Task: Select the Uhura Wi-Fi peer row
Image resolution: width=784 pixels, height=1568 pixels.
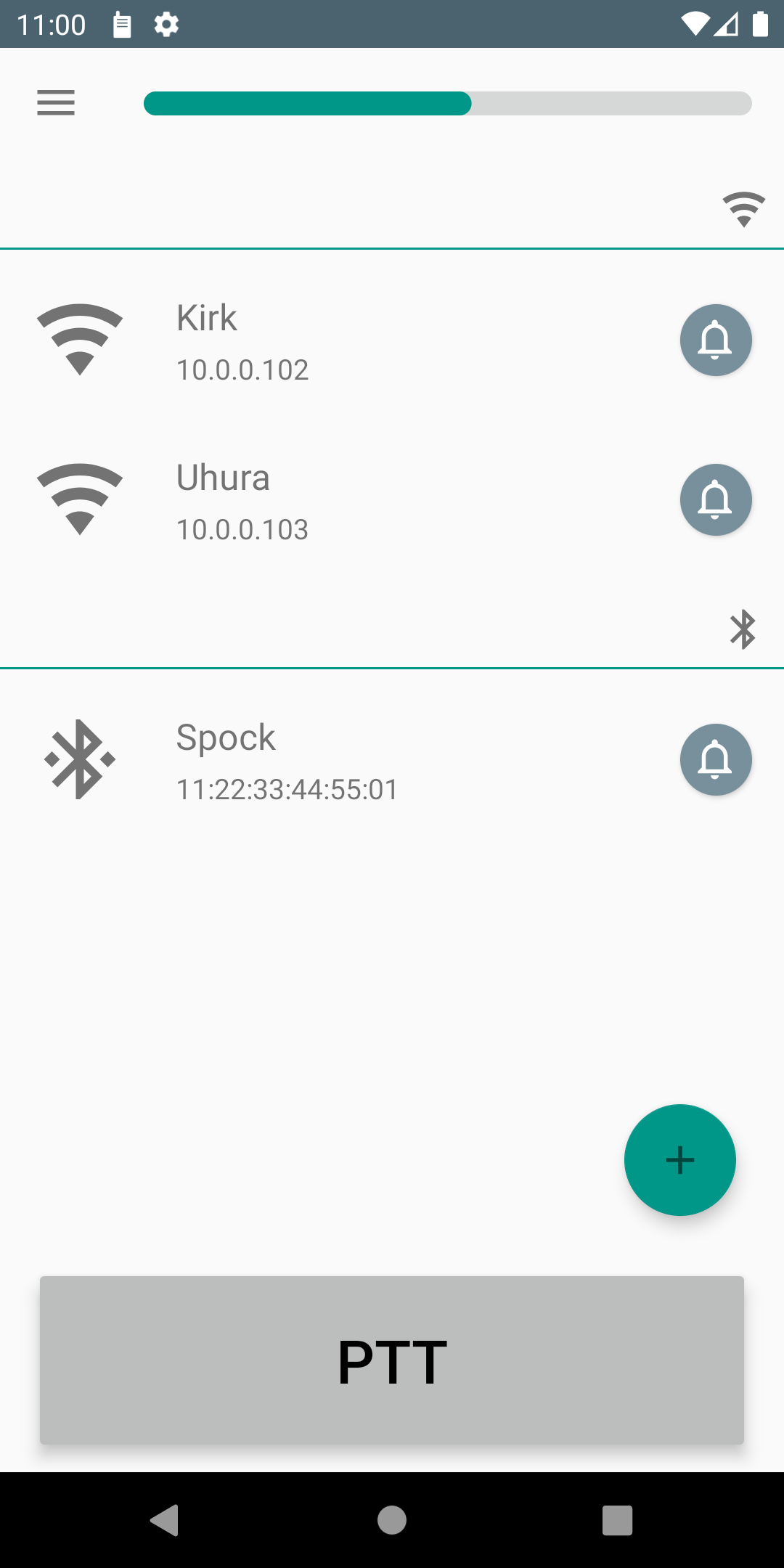Action: [x=348, y=501]
